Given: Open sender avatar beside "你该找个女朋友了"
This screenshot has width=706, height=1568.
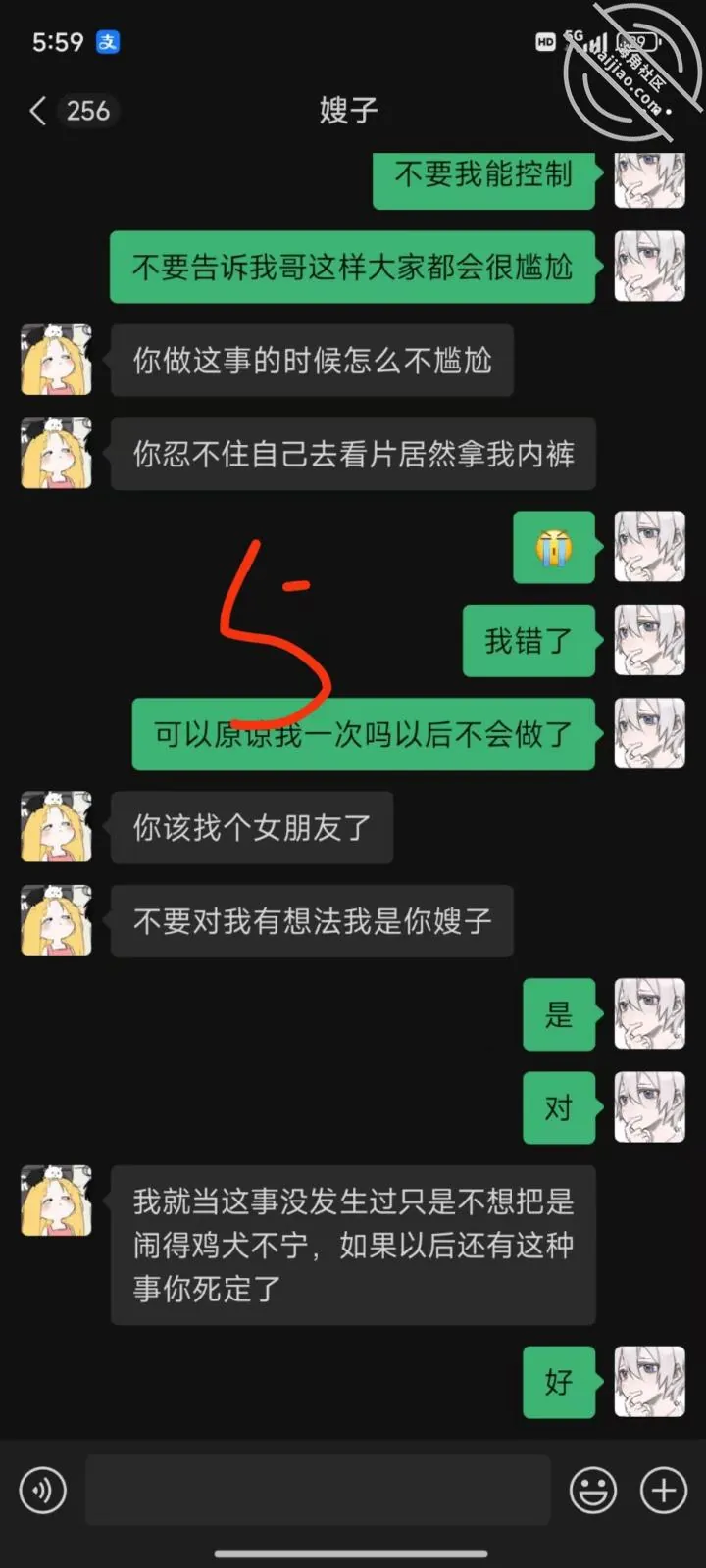Looking at the screenshot, I should 57,827.
